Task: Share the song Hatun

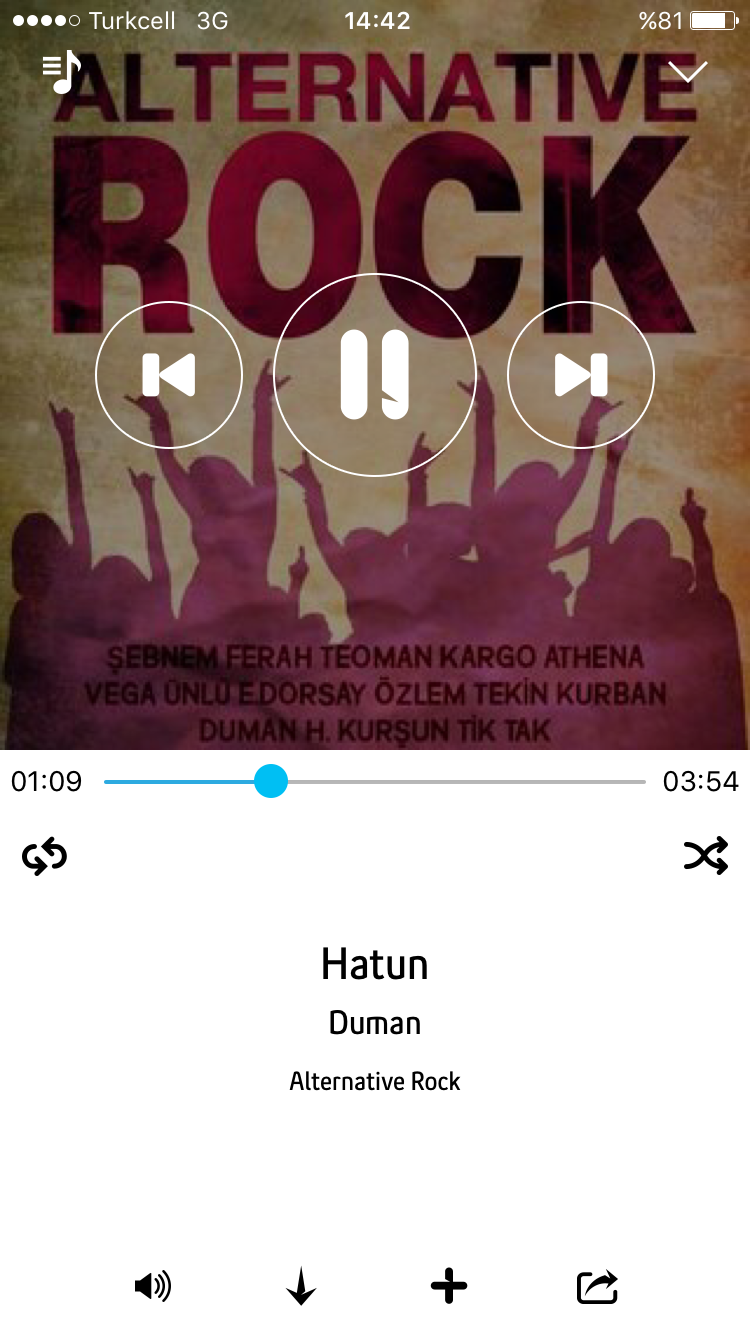Action: click(597, 1286)
